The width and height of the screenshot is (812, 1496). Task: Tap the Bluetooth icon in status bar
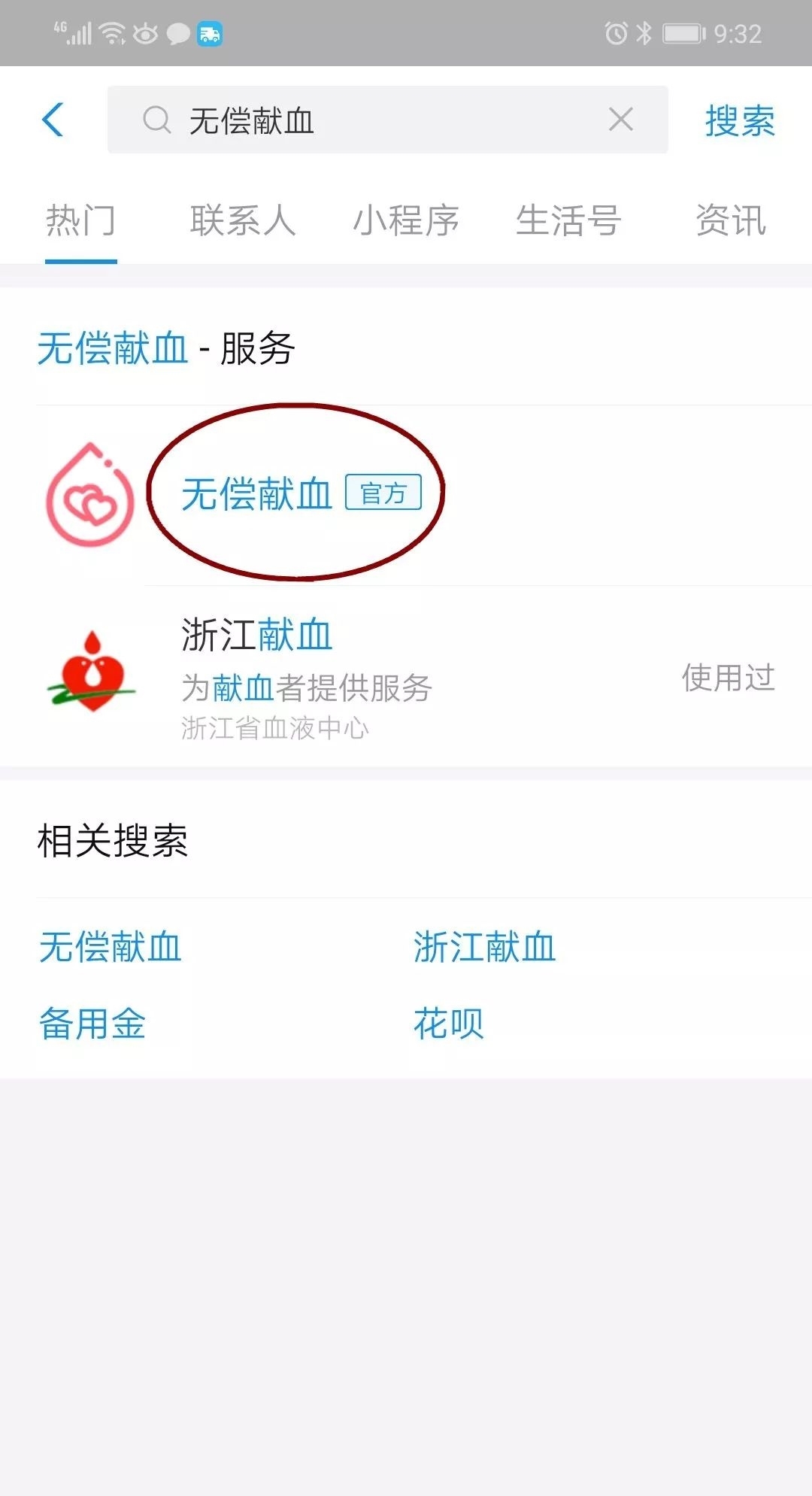point(644,32)
